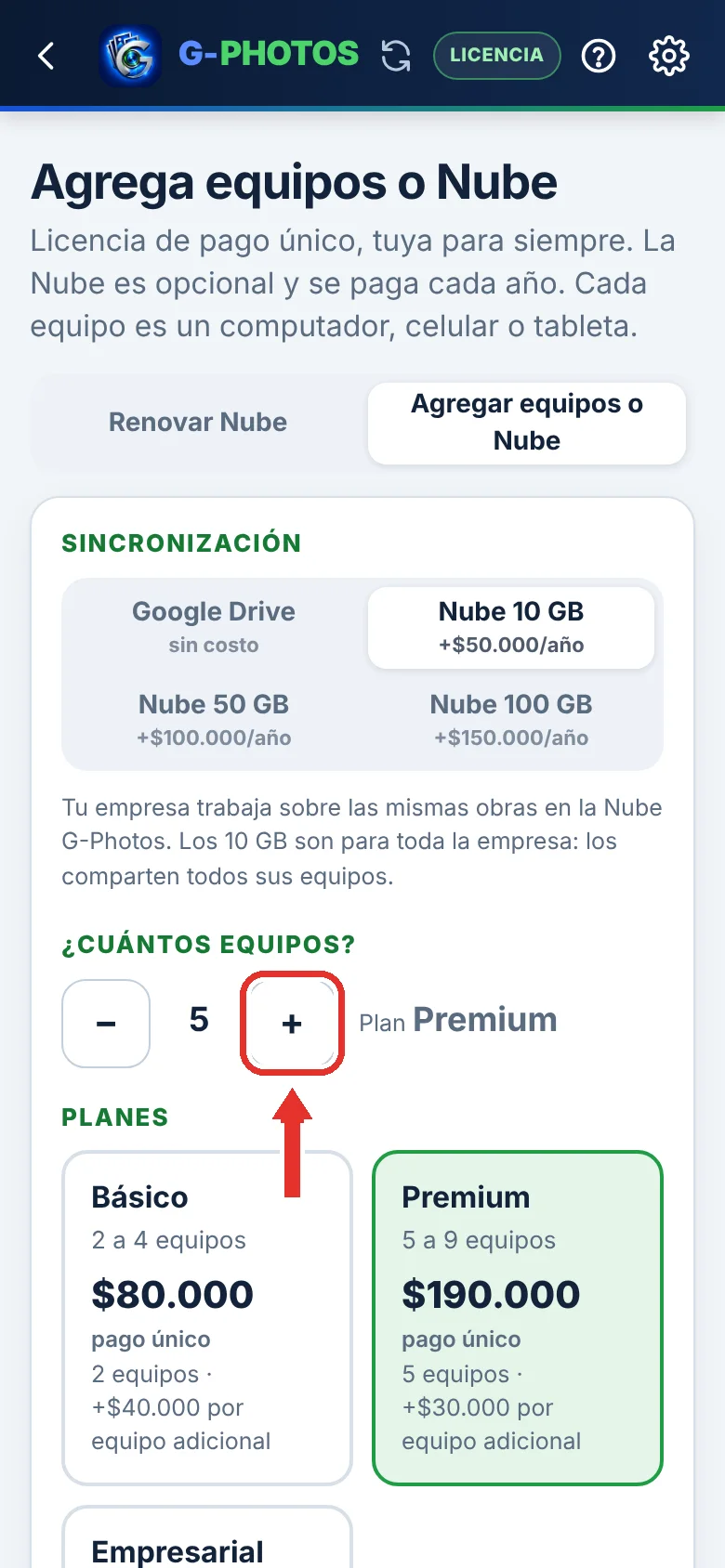Open the LICENCIA button

pos(496,56)
